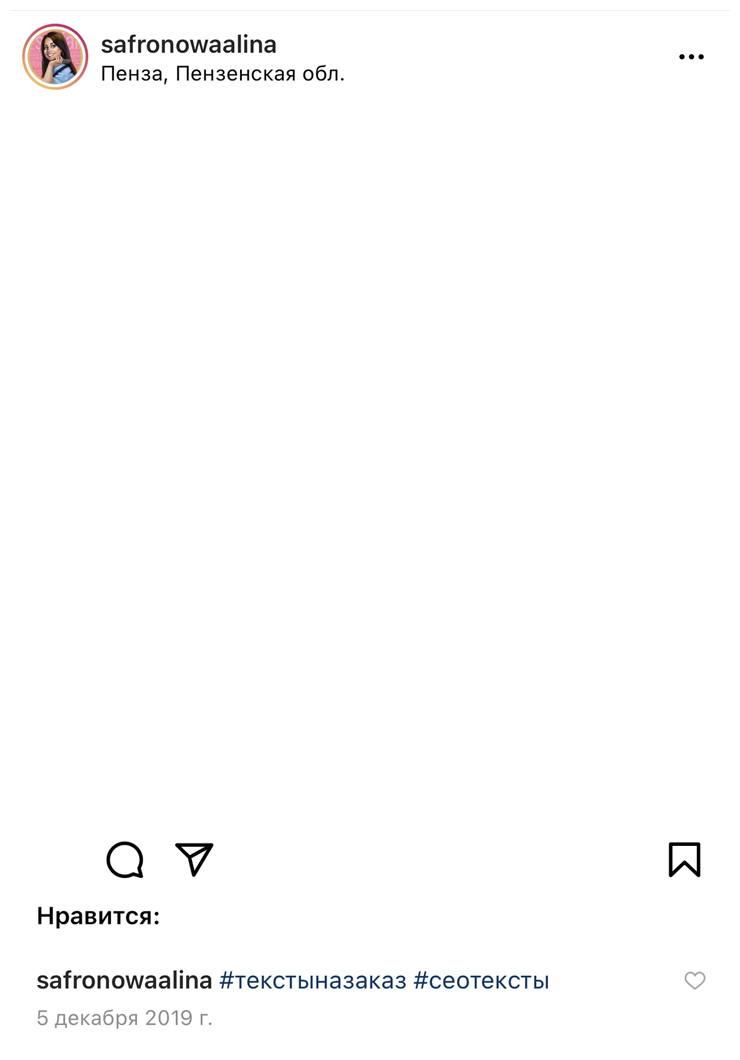Viewport: 740px width, 1060px height.
Task: Open the Пенза, Пензенская обл. location
Action: [222, 74]
